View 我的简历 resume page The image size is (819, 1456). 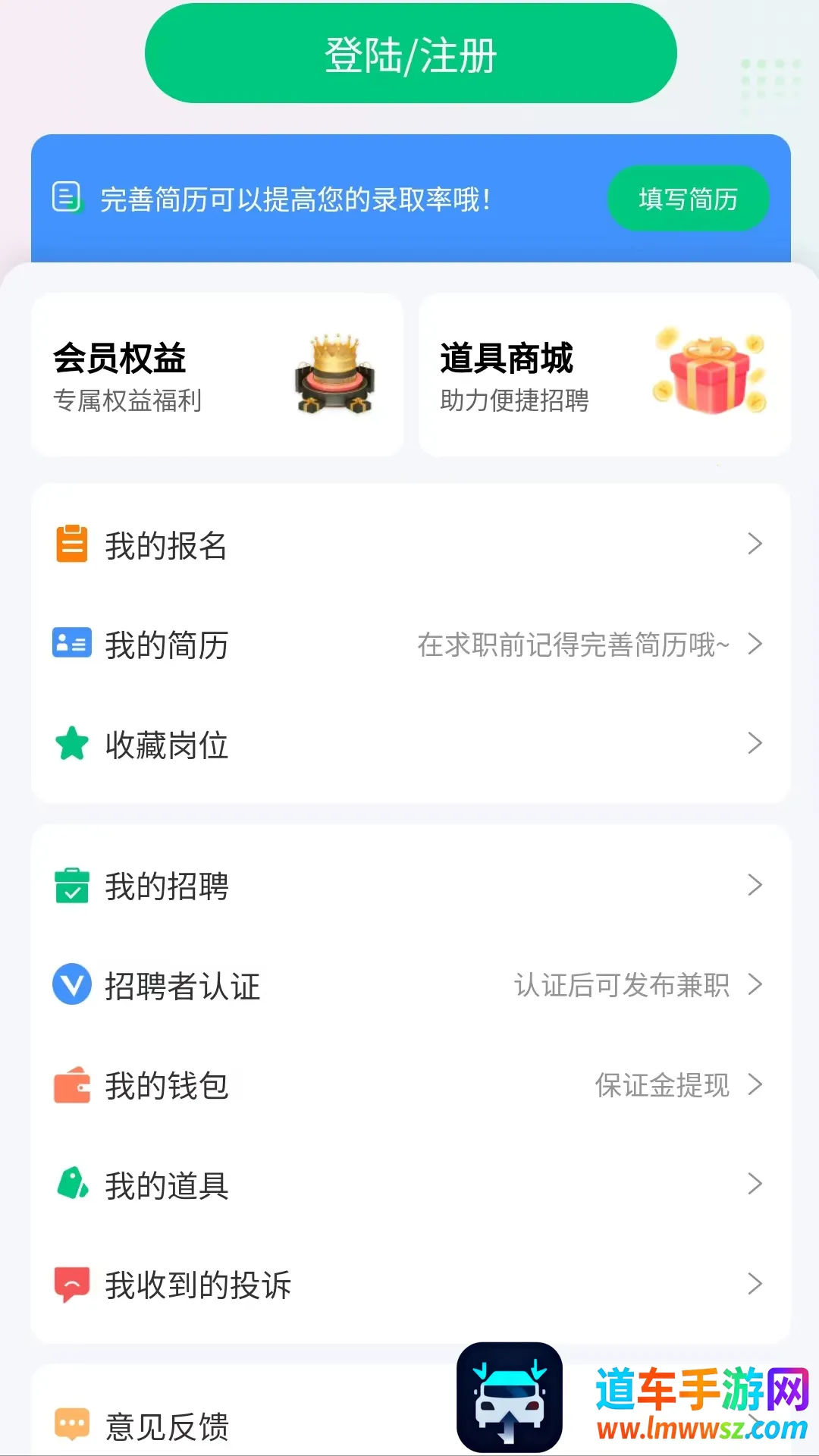point(409,645)
